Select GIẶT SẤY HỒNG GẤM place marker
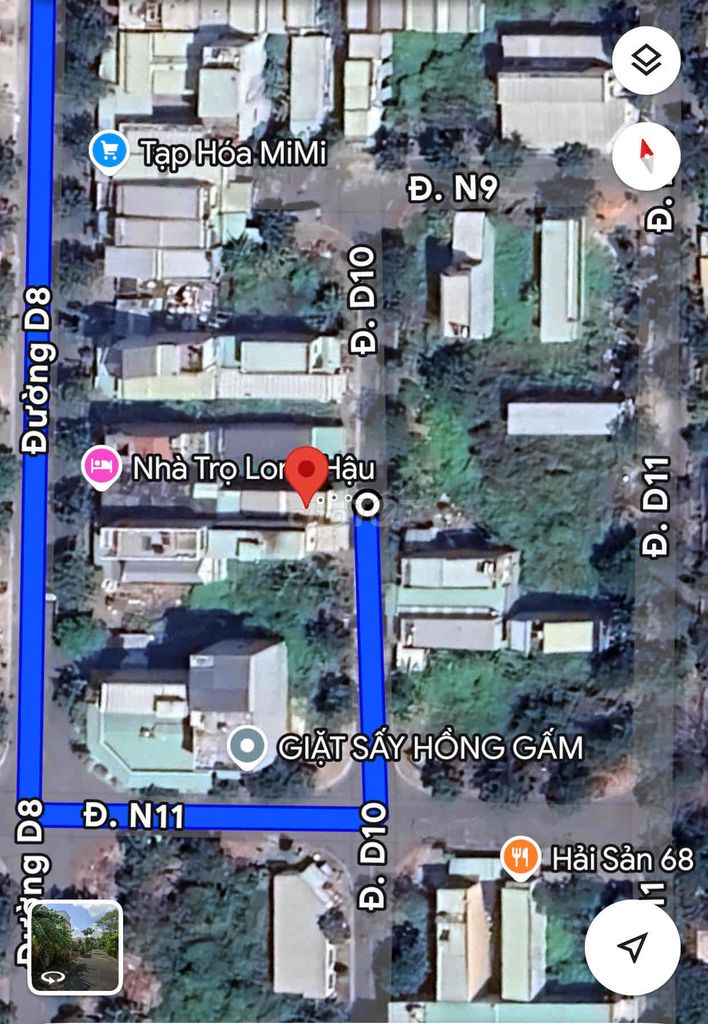Image resolution: width=708 pixels, height=1024 pixels. (247, 746)
